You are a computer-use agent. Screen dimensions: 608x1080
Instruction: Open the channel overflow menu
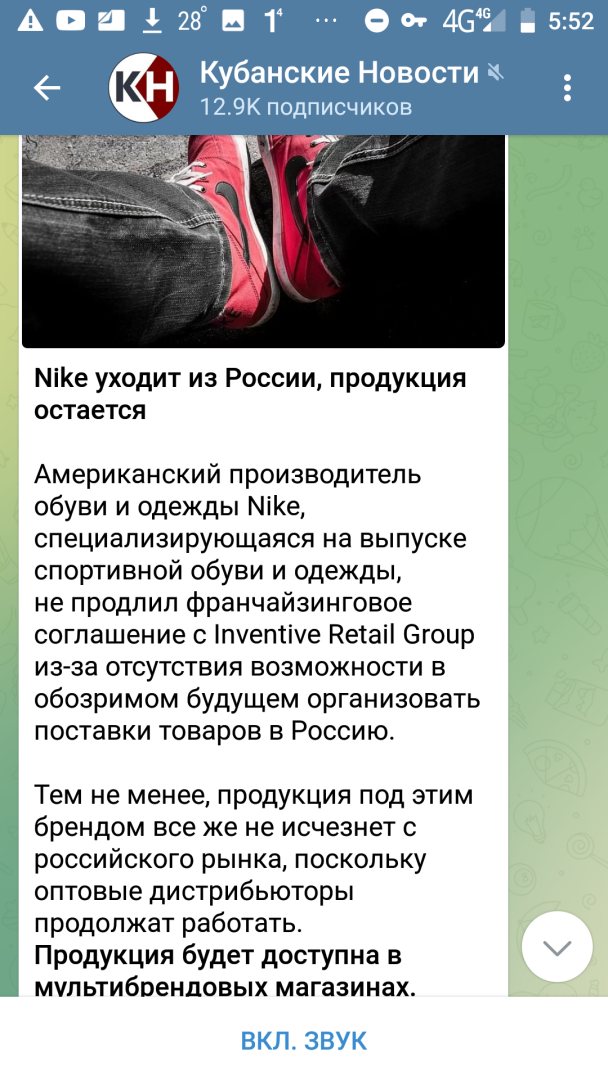[x=567, y=88]
